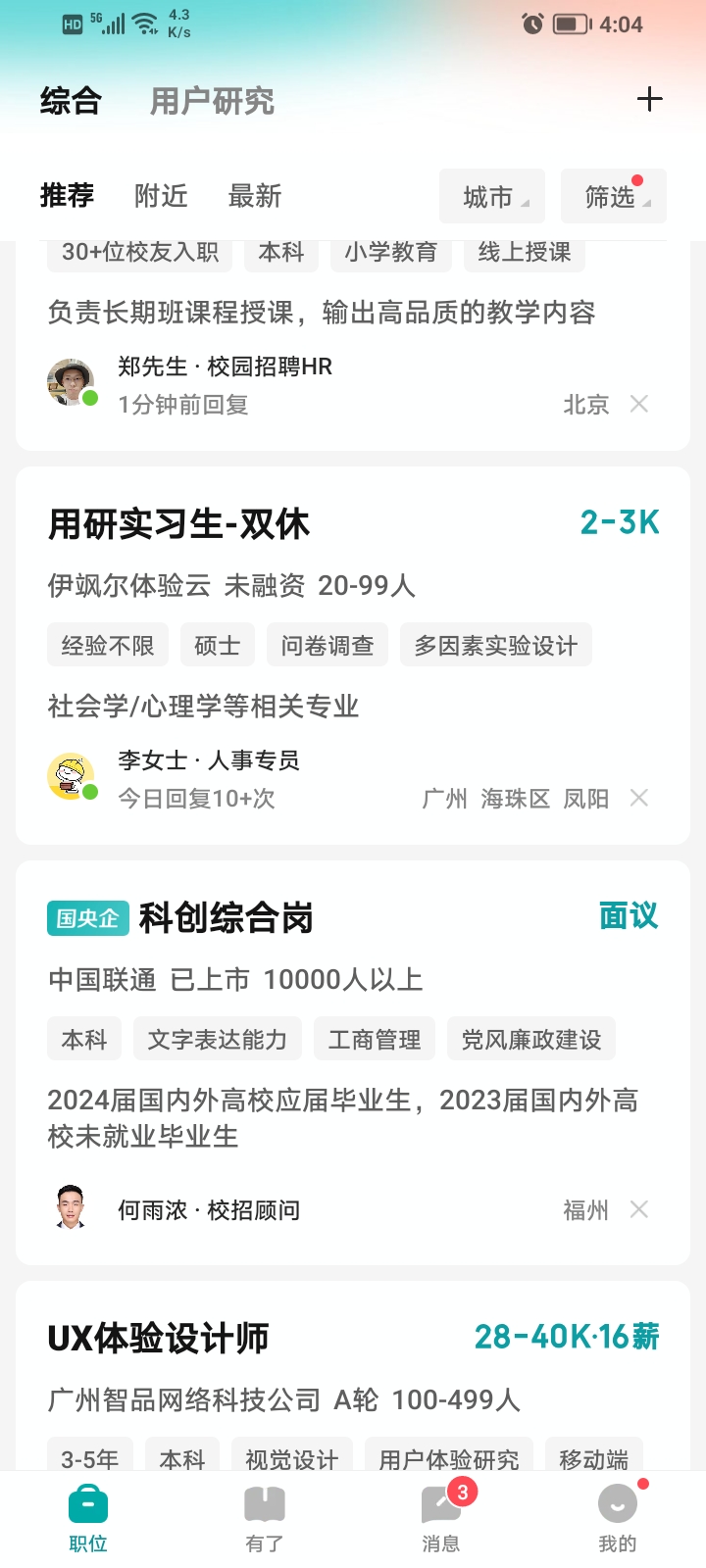Open the 用研实习生-双休 job card
Viewport: 706px width, 1568px height.
point(178,525)
